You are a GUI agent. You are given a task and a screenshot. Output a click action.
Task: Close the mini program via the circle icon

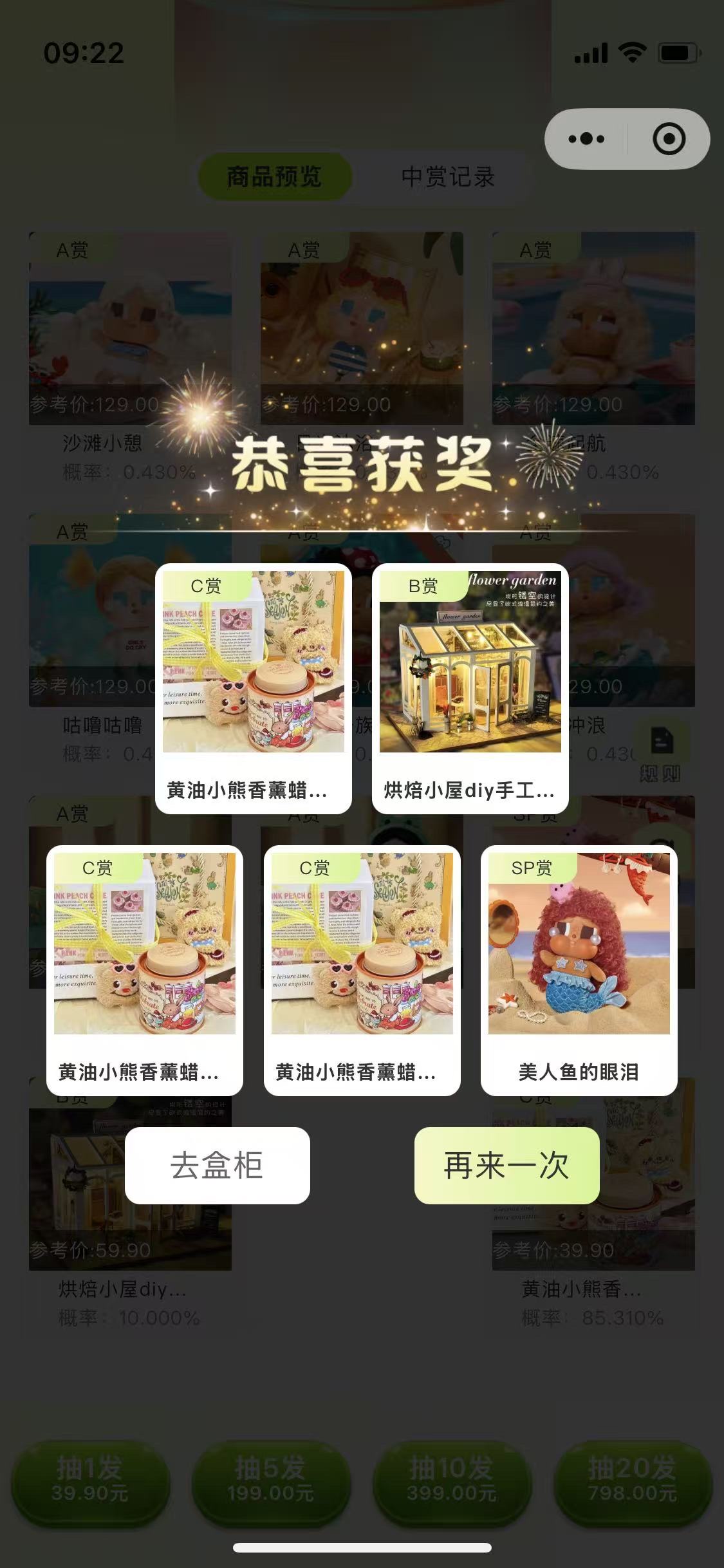[x=669, y=139]
